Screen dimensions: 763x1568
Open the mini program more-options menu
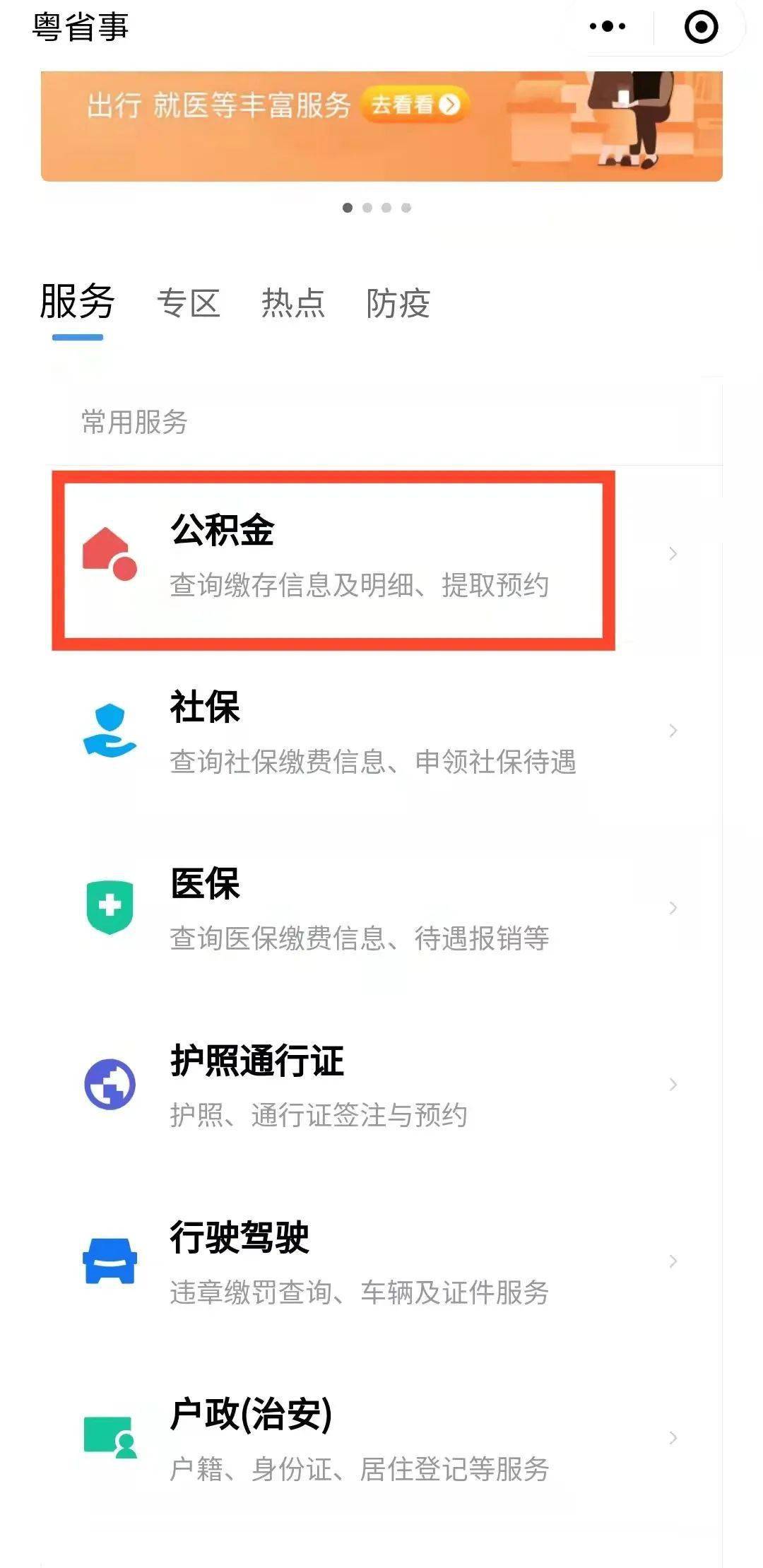point(608,27)
